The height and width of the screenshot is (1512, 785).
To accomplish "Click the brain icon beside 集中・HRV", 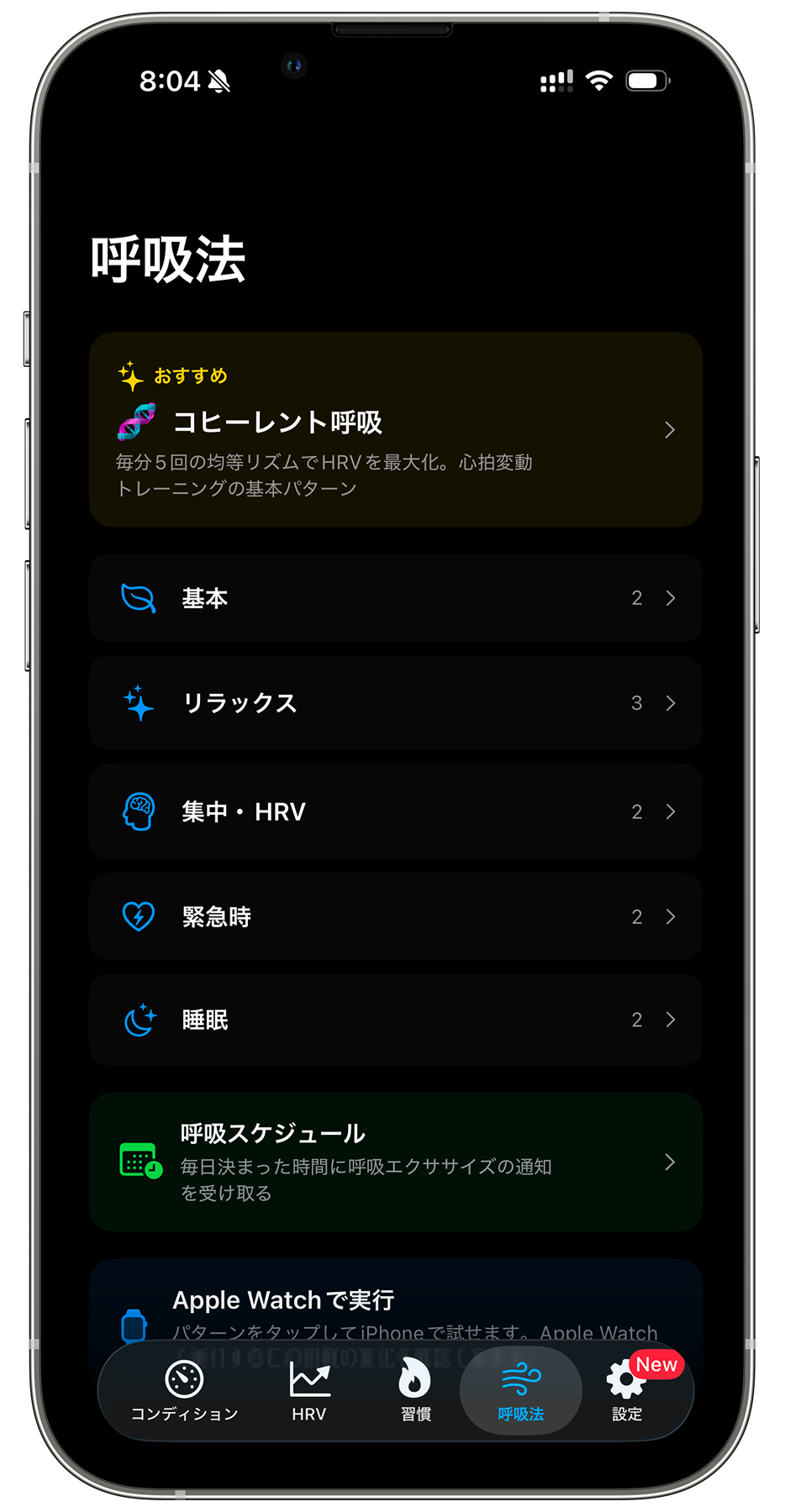I will click(138, 811).
